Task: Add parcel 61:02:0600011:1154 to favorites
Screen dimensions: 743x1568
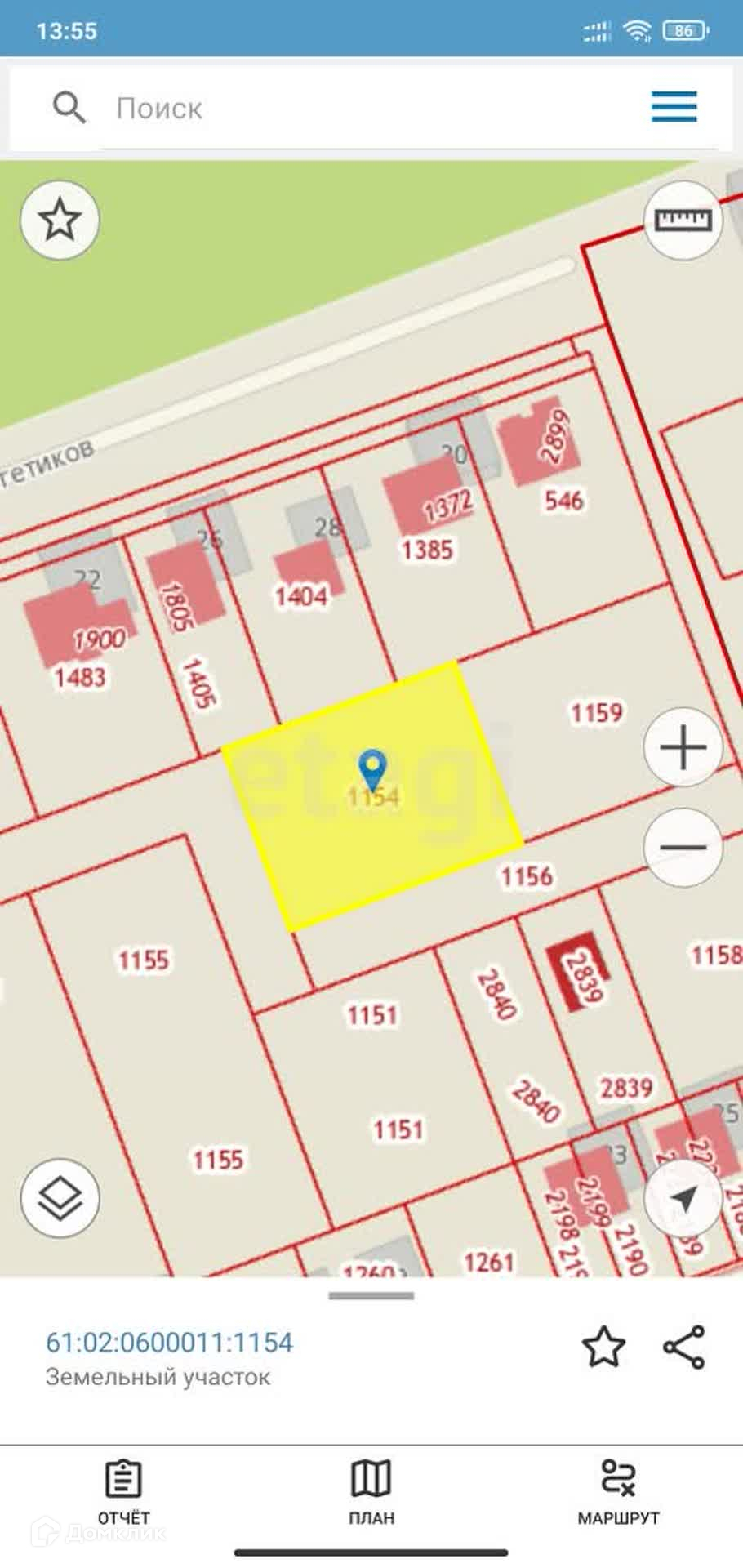Action: [x=603, y=1347]
